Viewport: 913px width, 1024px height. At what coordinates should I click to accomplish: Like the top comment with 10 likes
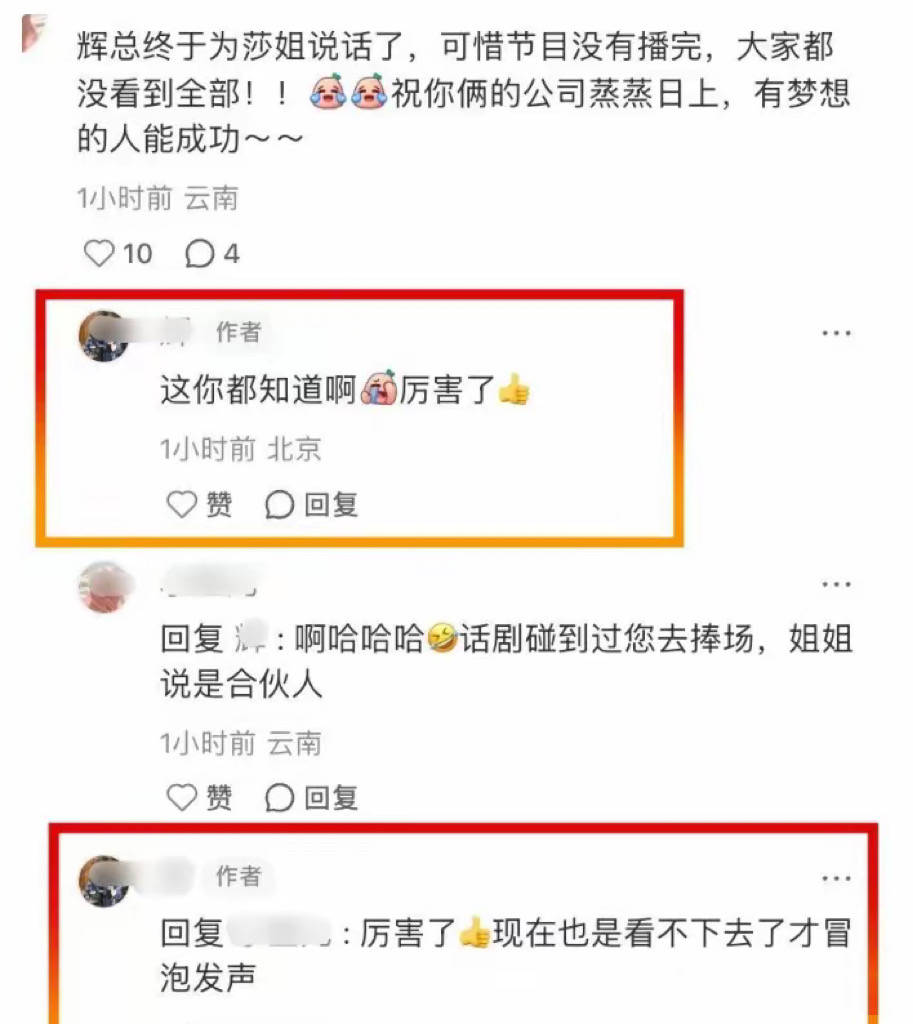[99, 254]
